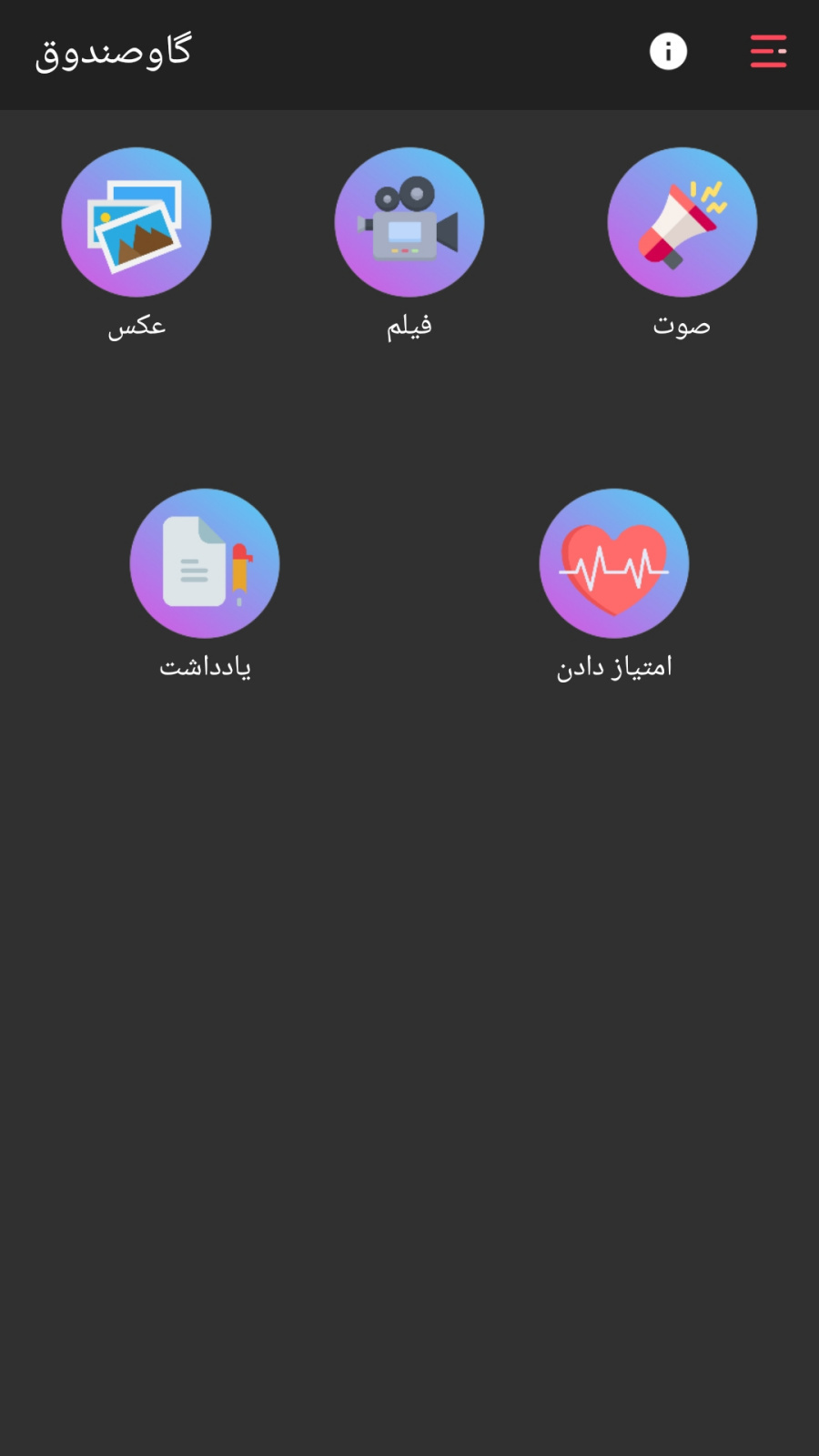The width and height of the screenshot is (819, 1456).
Task: Open the صوت (audio) section
Action: pyautogui.click(x=682, y=223)
